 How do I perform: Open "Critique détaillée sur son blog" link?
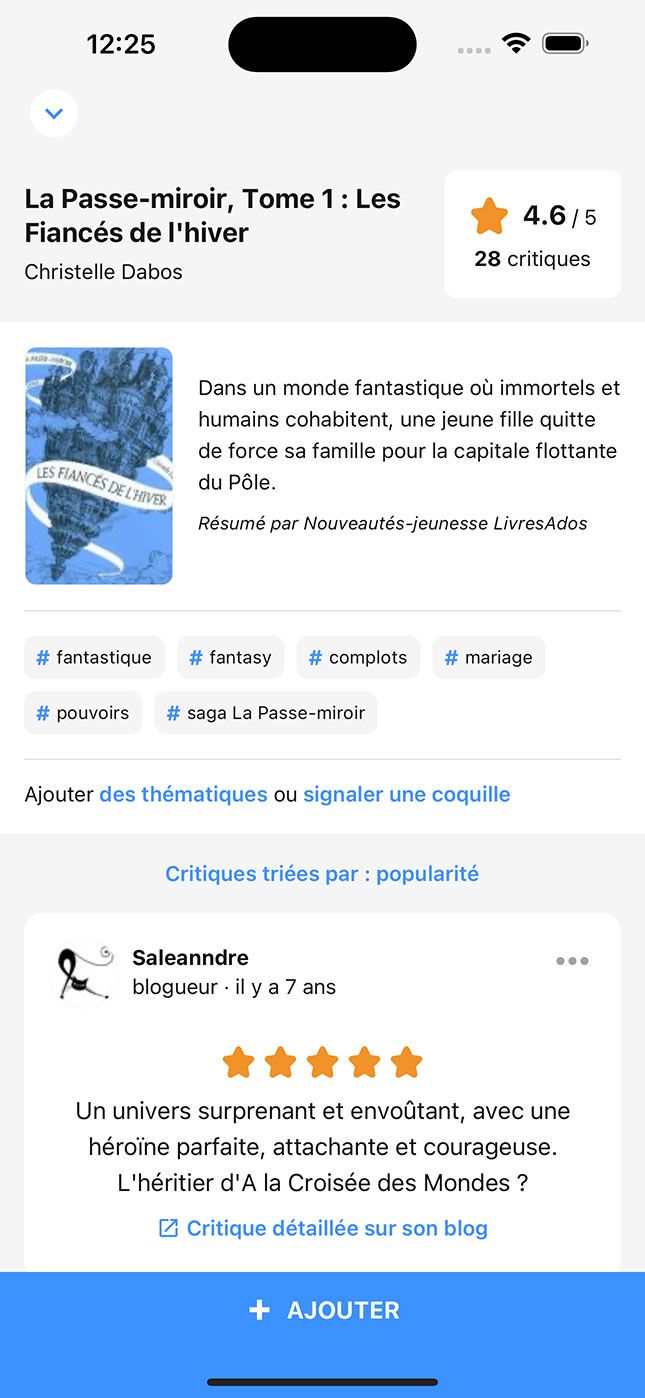coord(323,1228)
